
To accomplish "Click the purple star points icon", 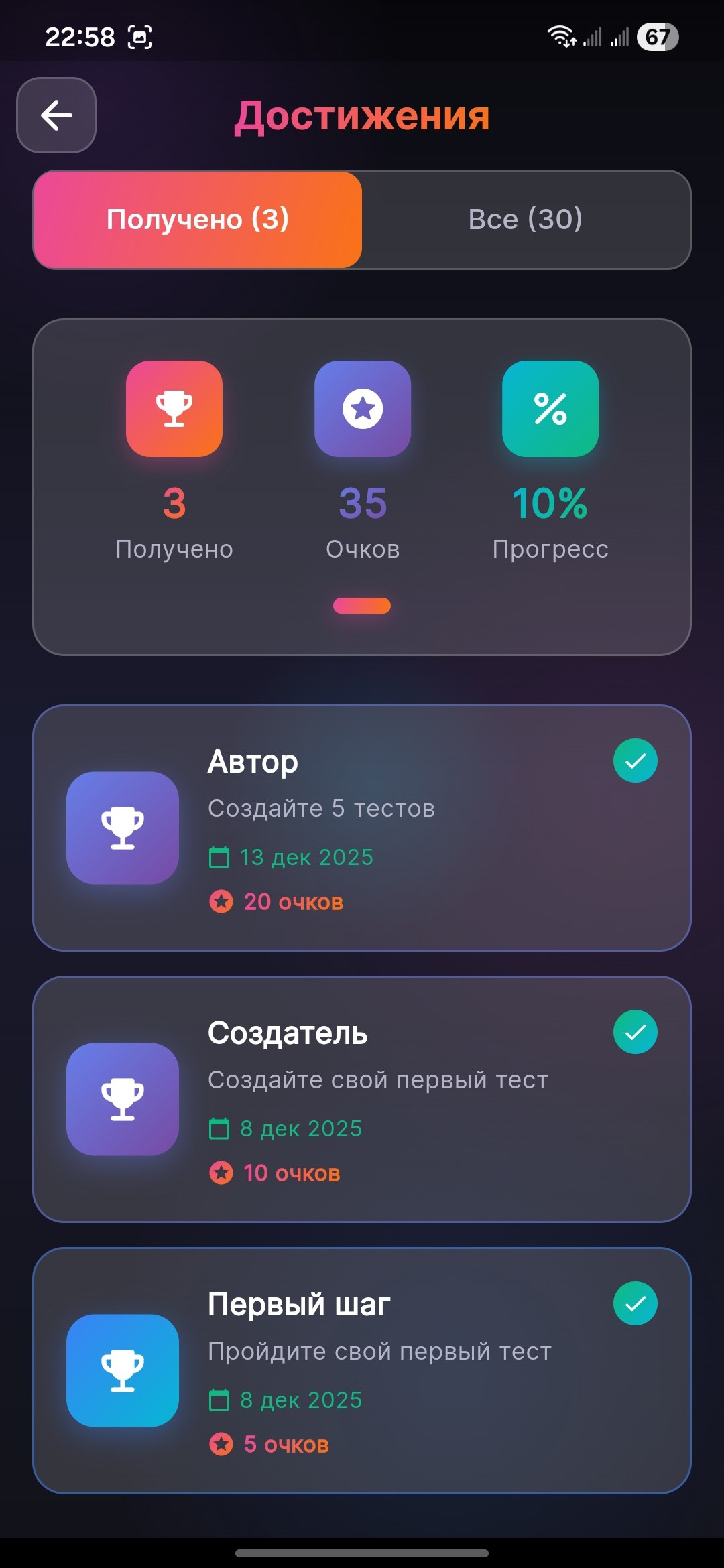I will pos(362,409).
